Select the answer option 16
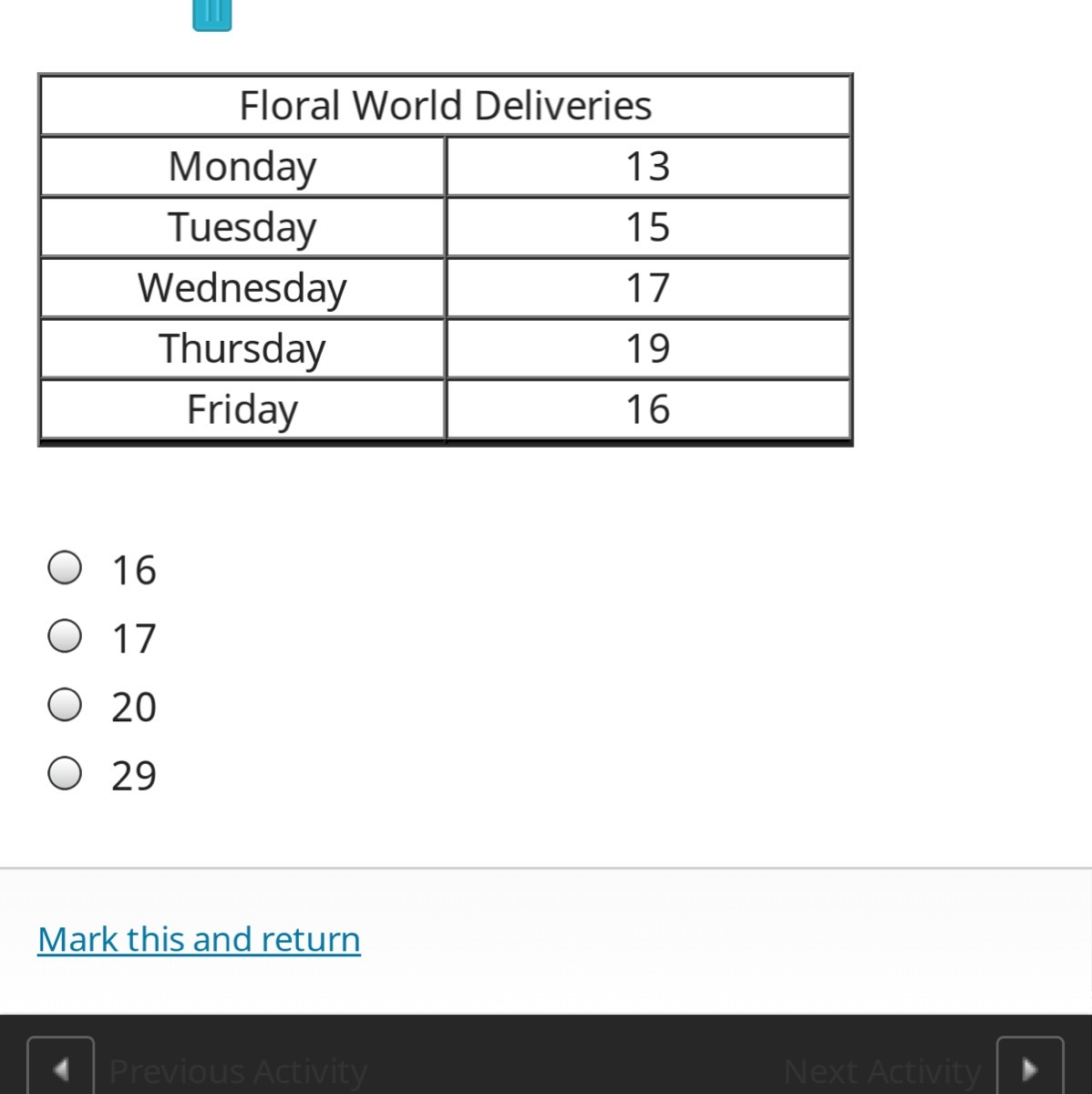 point(65,568)
